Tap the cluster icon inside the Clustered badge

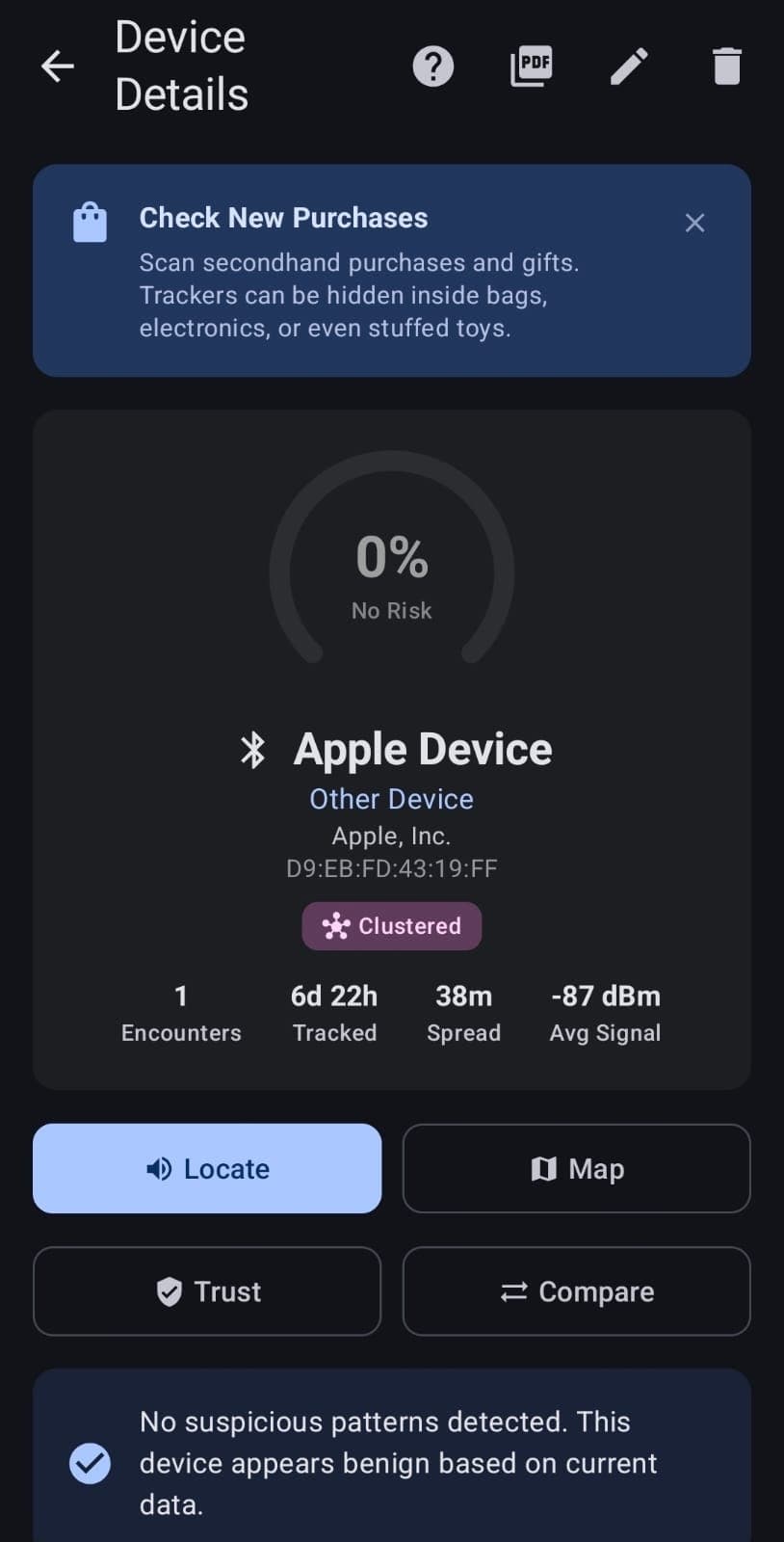coord(335,925)
